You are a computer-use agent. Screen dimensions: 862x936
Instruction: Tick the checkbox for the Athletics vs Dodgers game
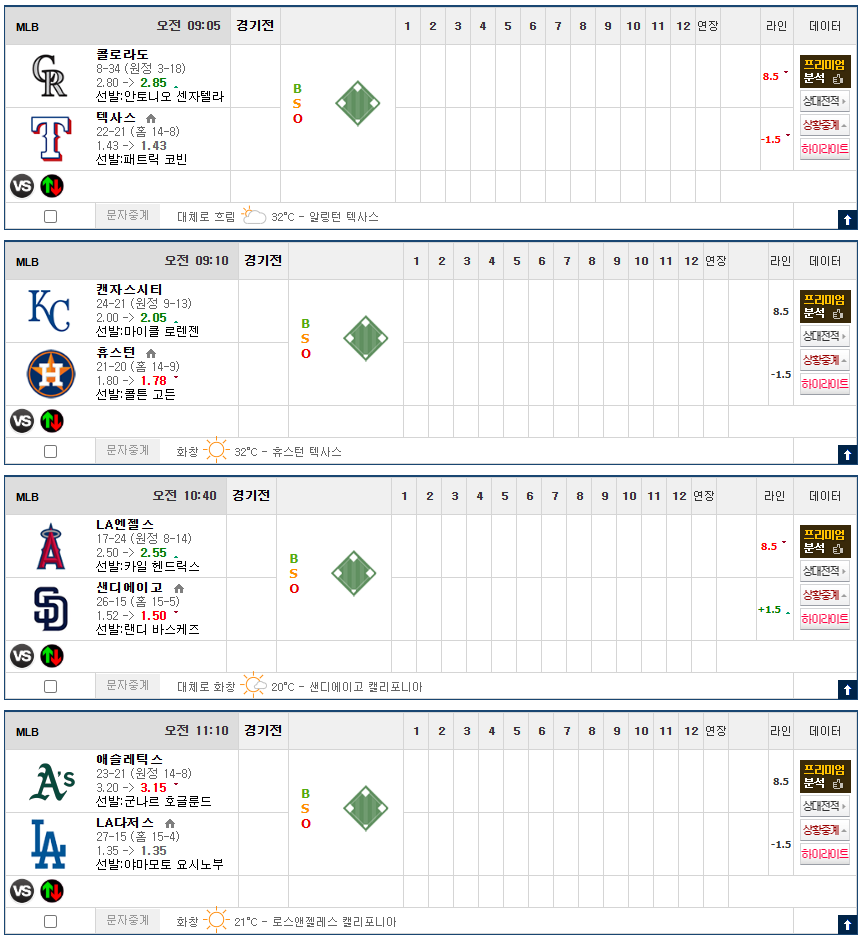click(51, 921)
